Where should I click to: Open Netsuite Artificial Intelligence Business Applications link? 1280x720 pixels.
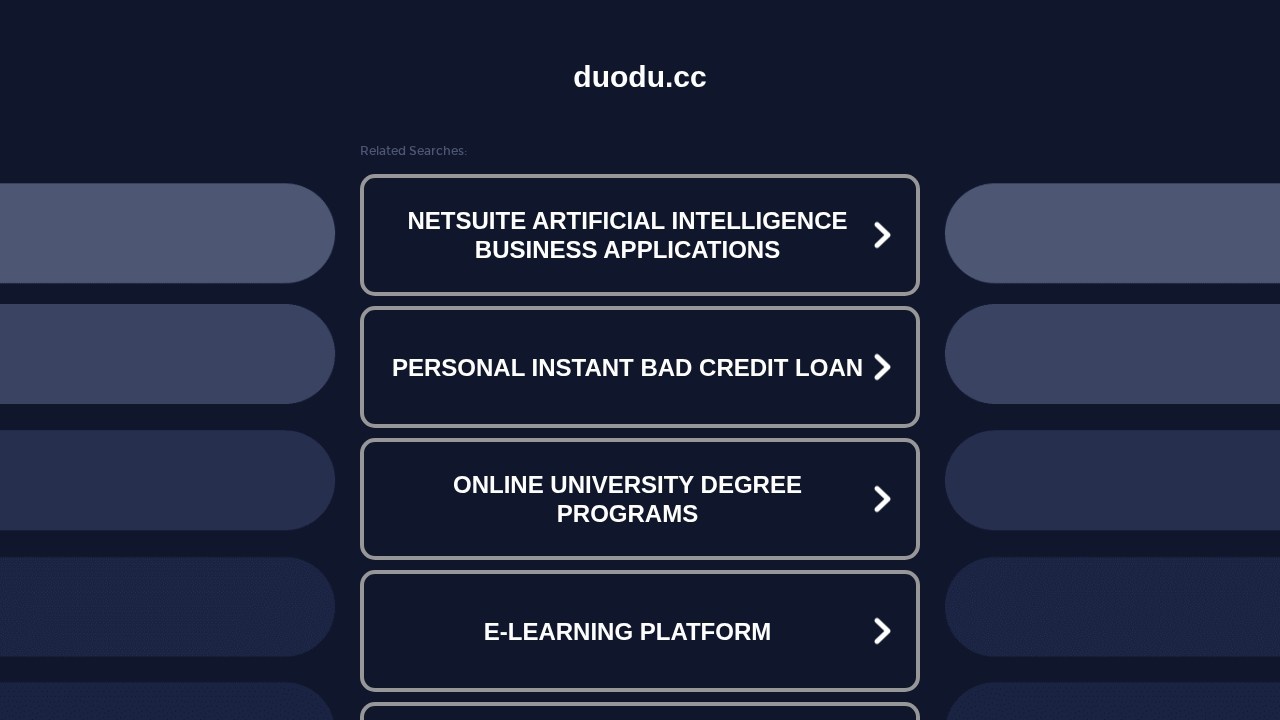pos(639,235)
